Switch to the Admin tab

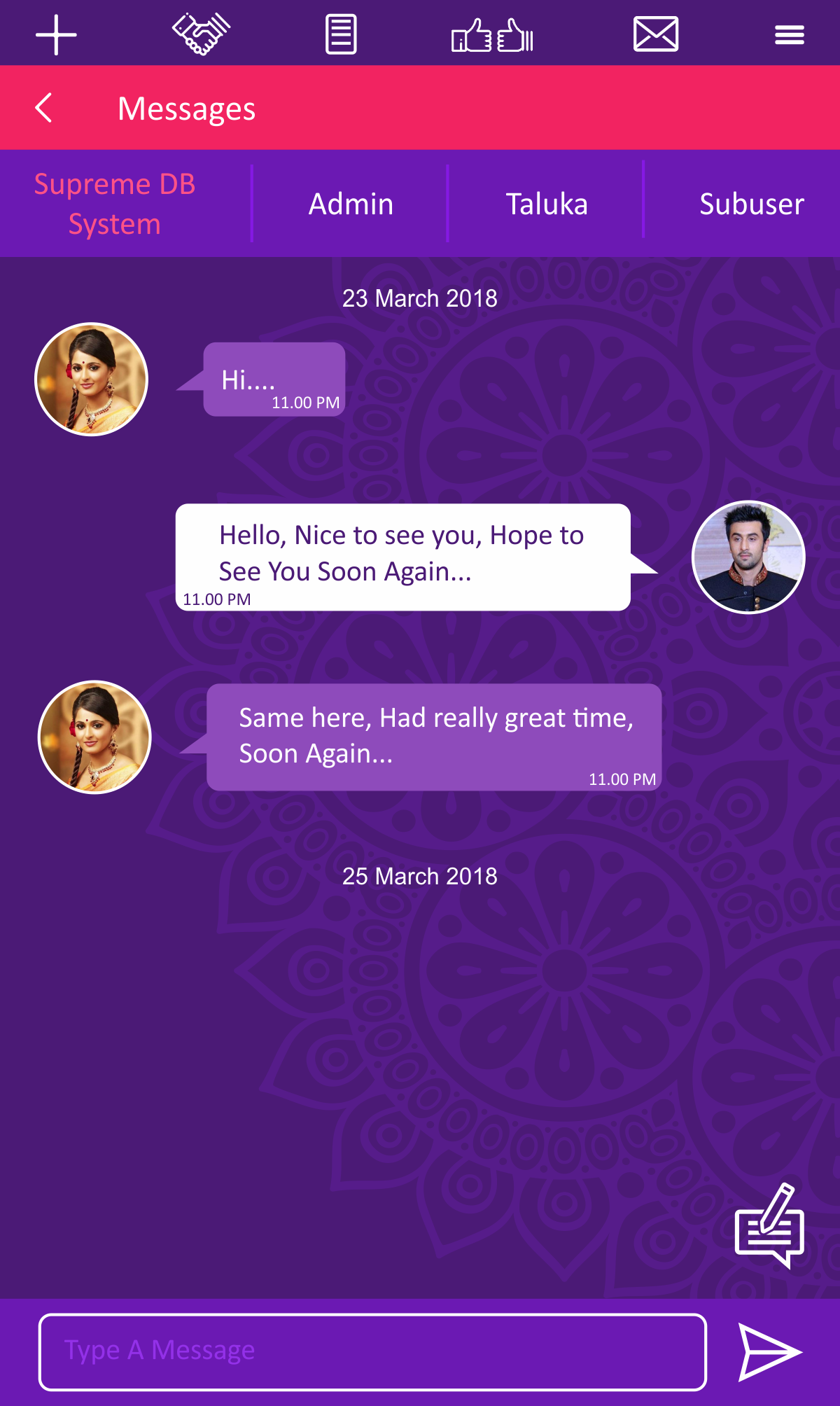(351, 204)
